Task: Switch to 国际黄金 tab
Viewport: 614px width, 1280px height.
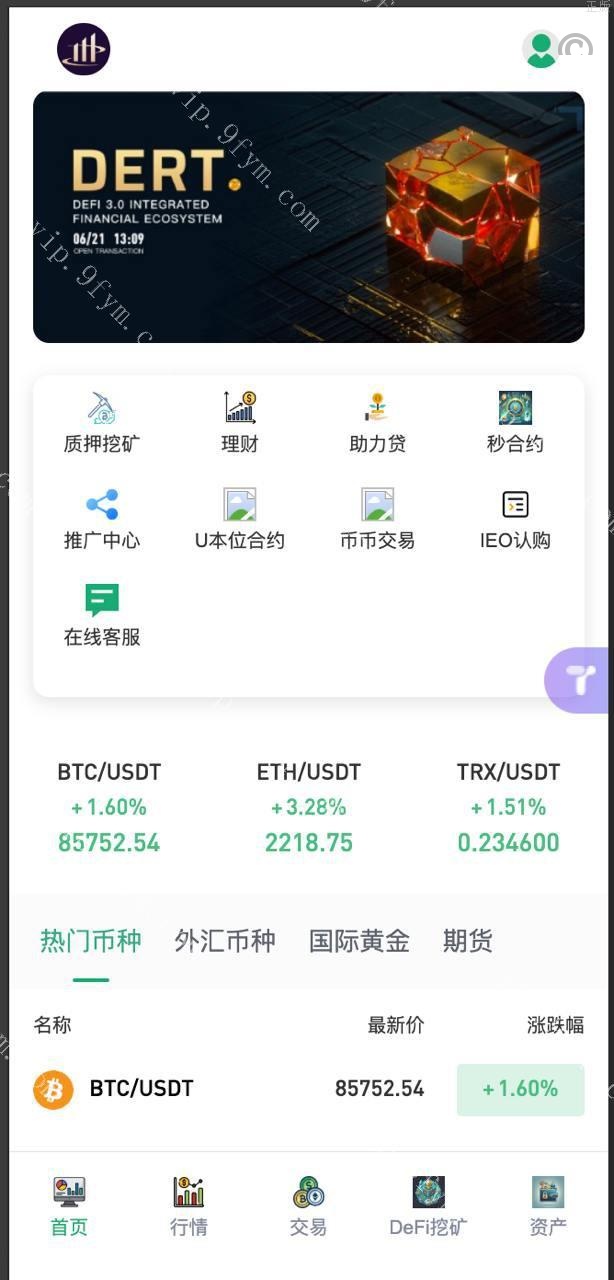Action: click(x=359, y=941)
